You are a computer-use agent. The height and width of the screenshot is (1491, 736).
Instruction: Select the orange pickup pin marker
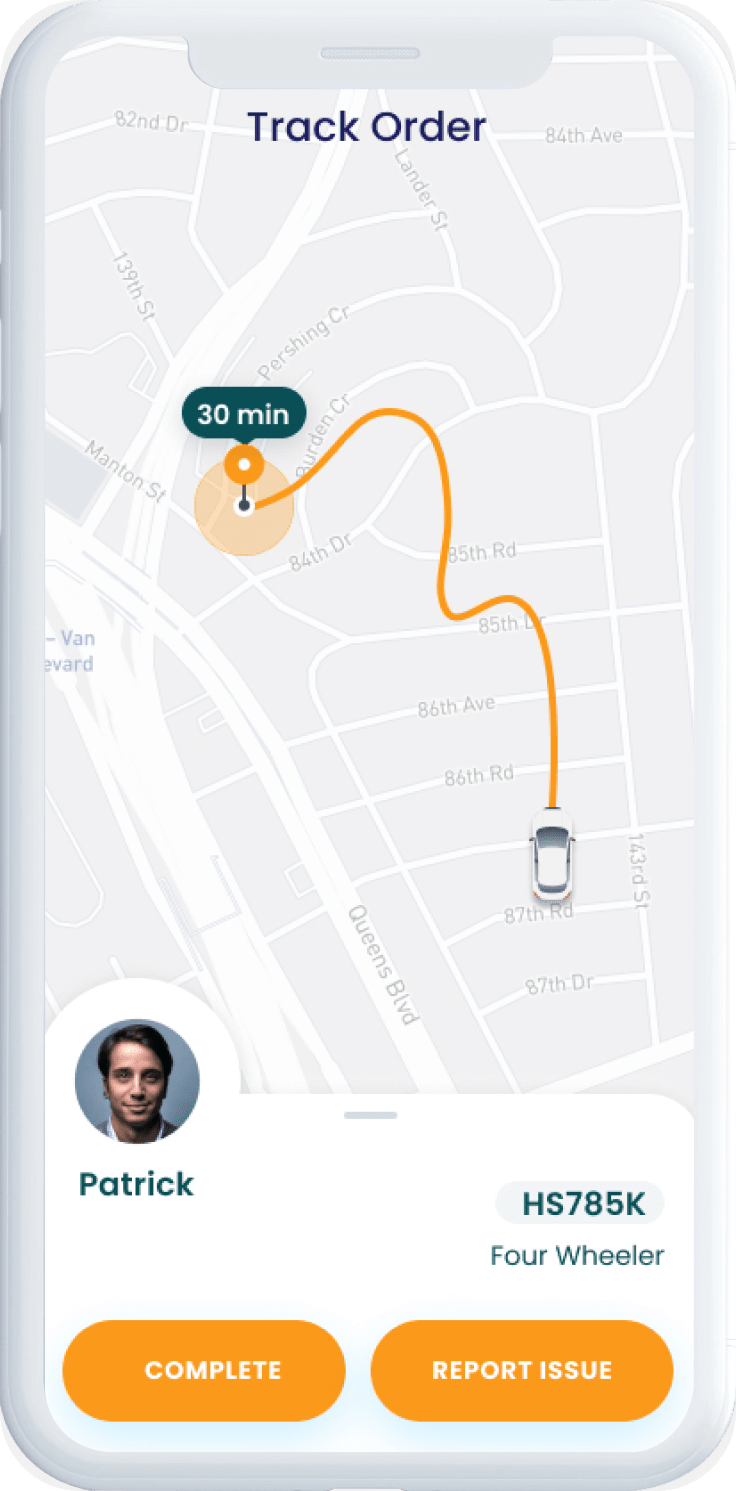(x=244, y=463)
